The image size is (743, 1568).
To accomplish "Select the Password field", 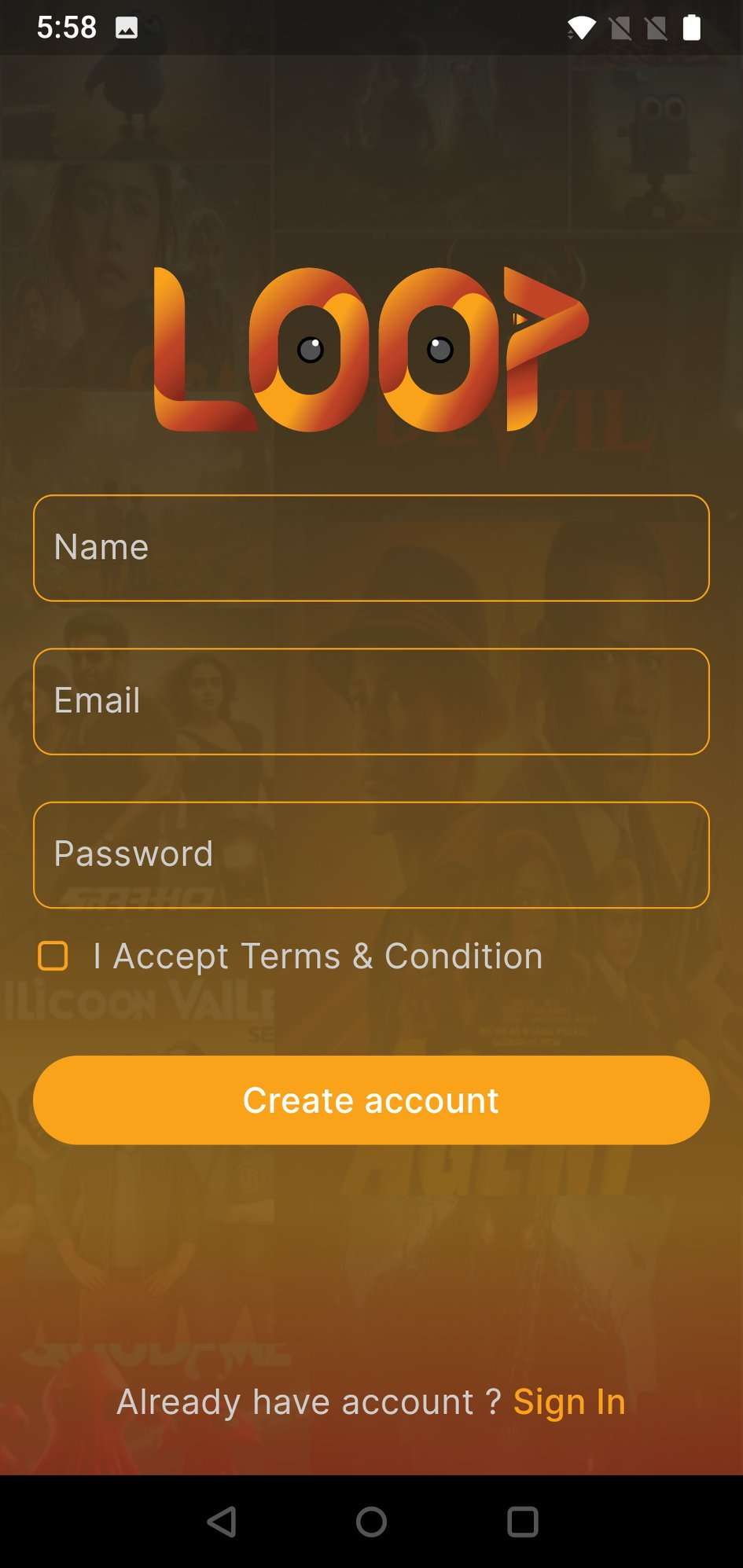I will pyautogui.click(x=371, y=854).
